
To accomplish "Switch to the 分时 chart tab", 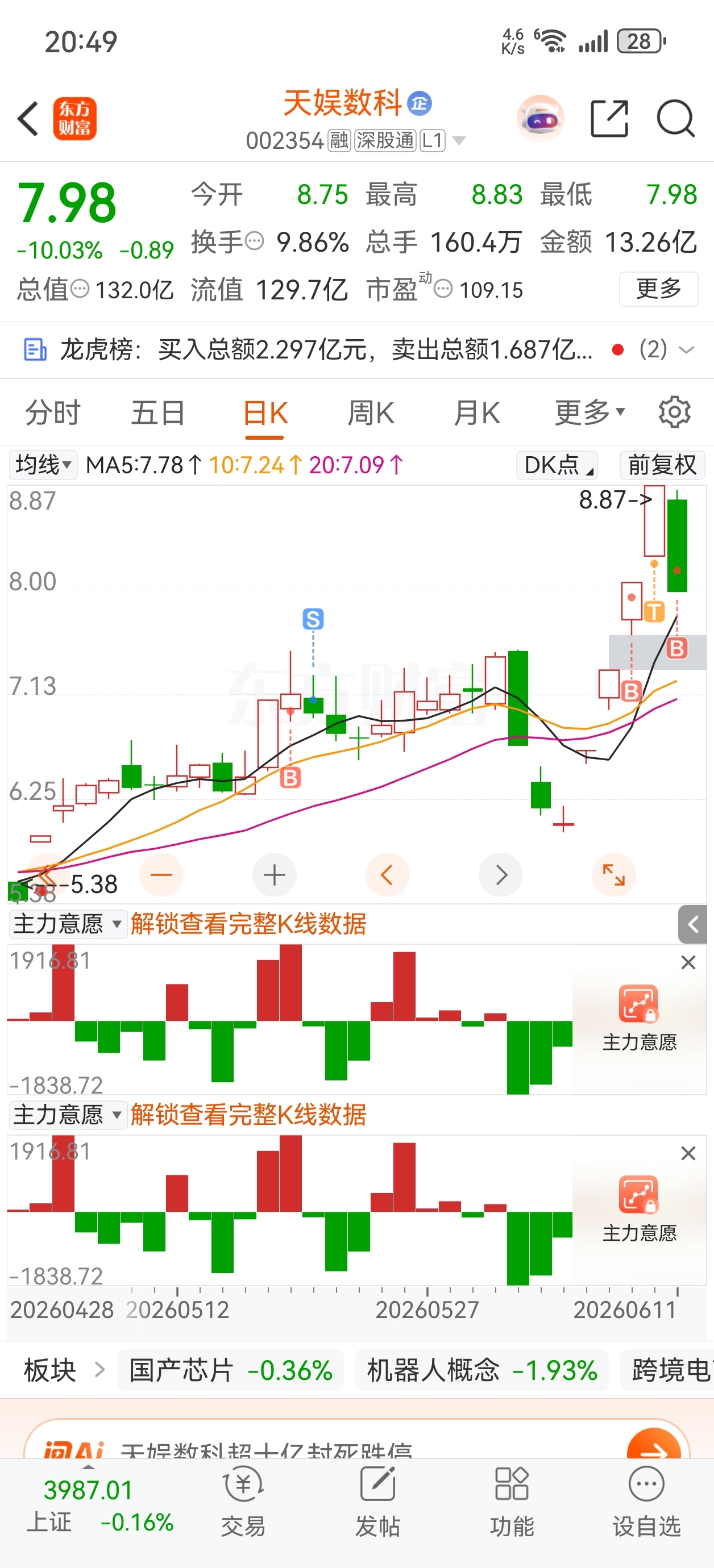I will 53,412.
